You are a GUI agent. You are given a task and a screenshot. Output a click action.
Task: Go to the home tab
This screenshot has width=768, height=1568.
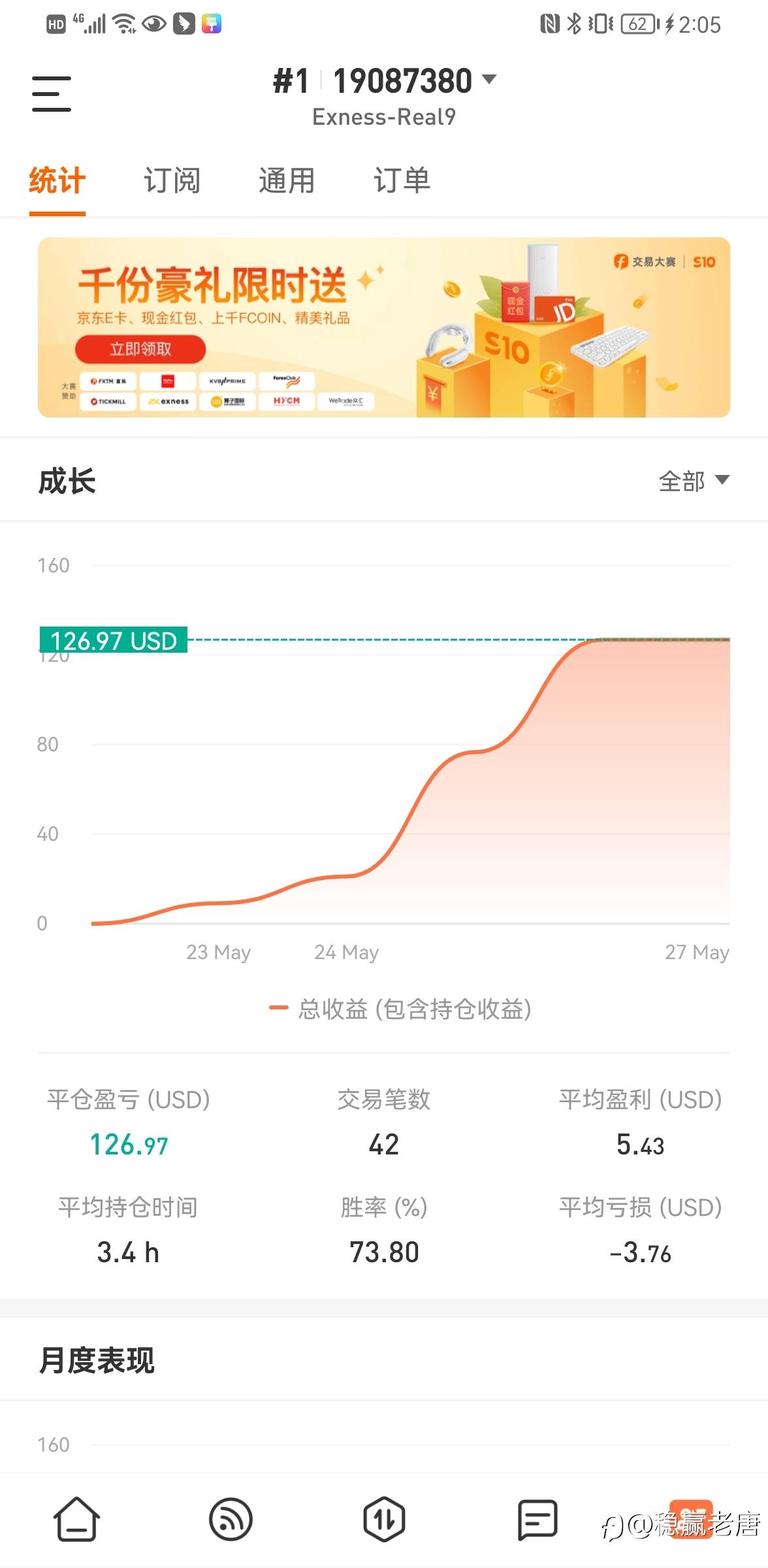(x=76, y=1519)
